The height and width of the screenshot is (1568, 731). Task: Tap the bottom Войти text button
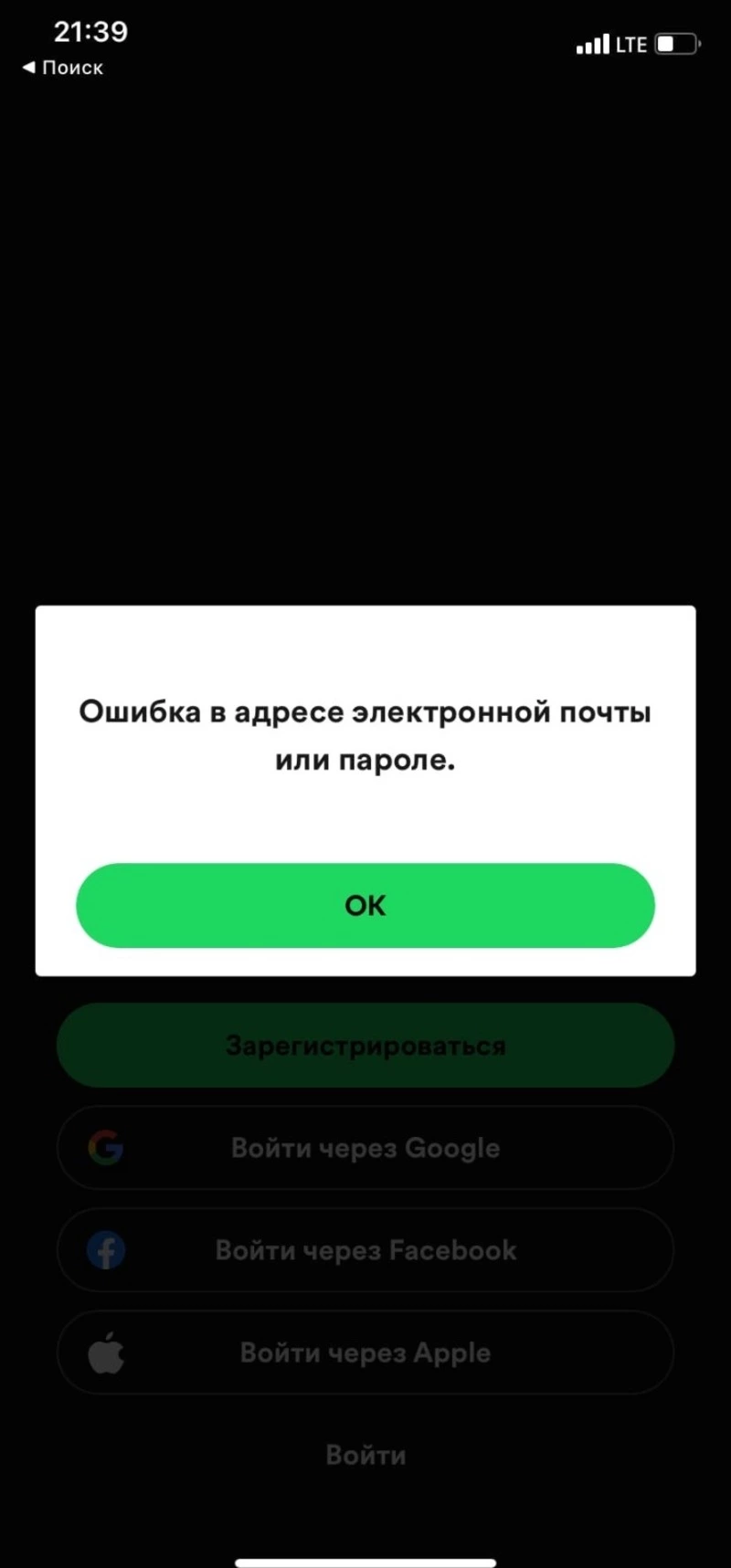click(x=365, y=1454)
